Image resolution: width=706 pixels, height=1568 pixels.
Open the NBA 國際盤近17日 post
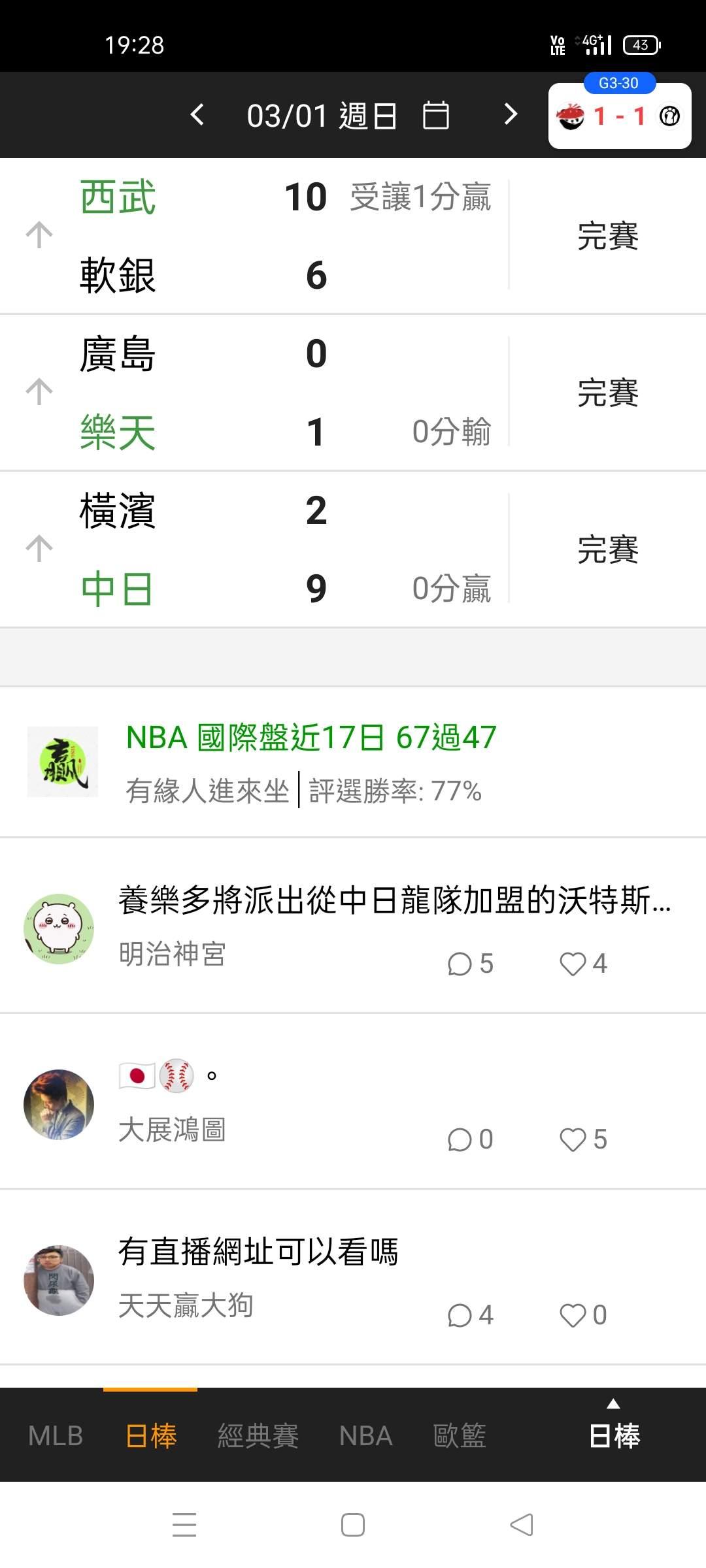pos(311,738)
